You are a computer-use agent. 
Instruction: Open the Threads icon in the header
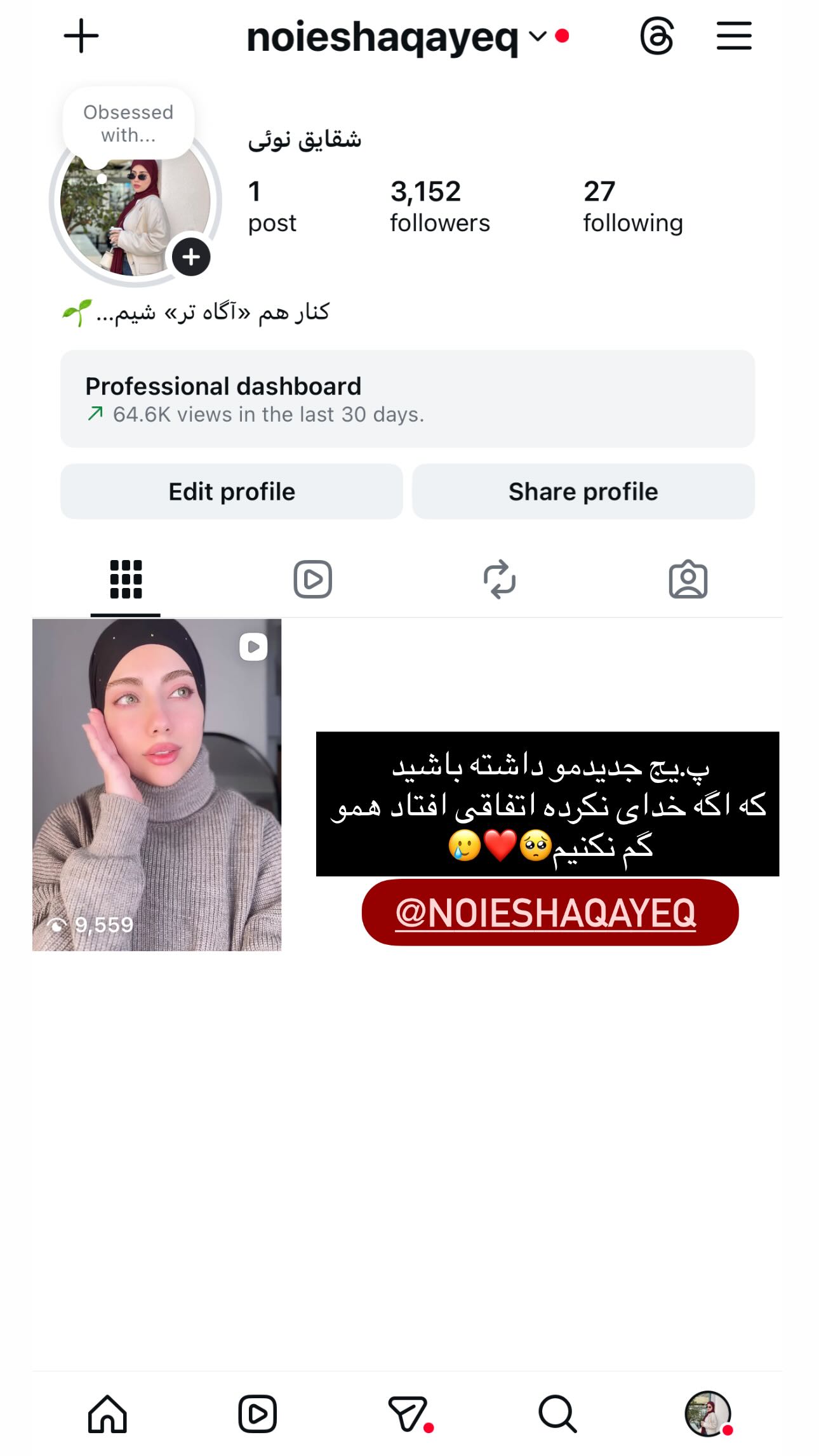point(656,36)
